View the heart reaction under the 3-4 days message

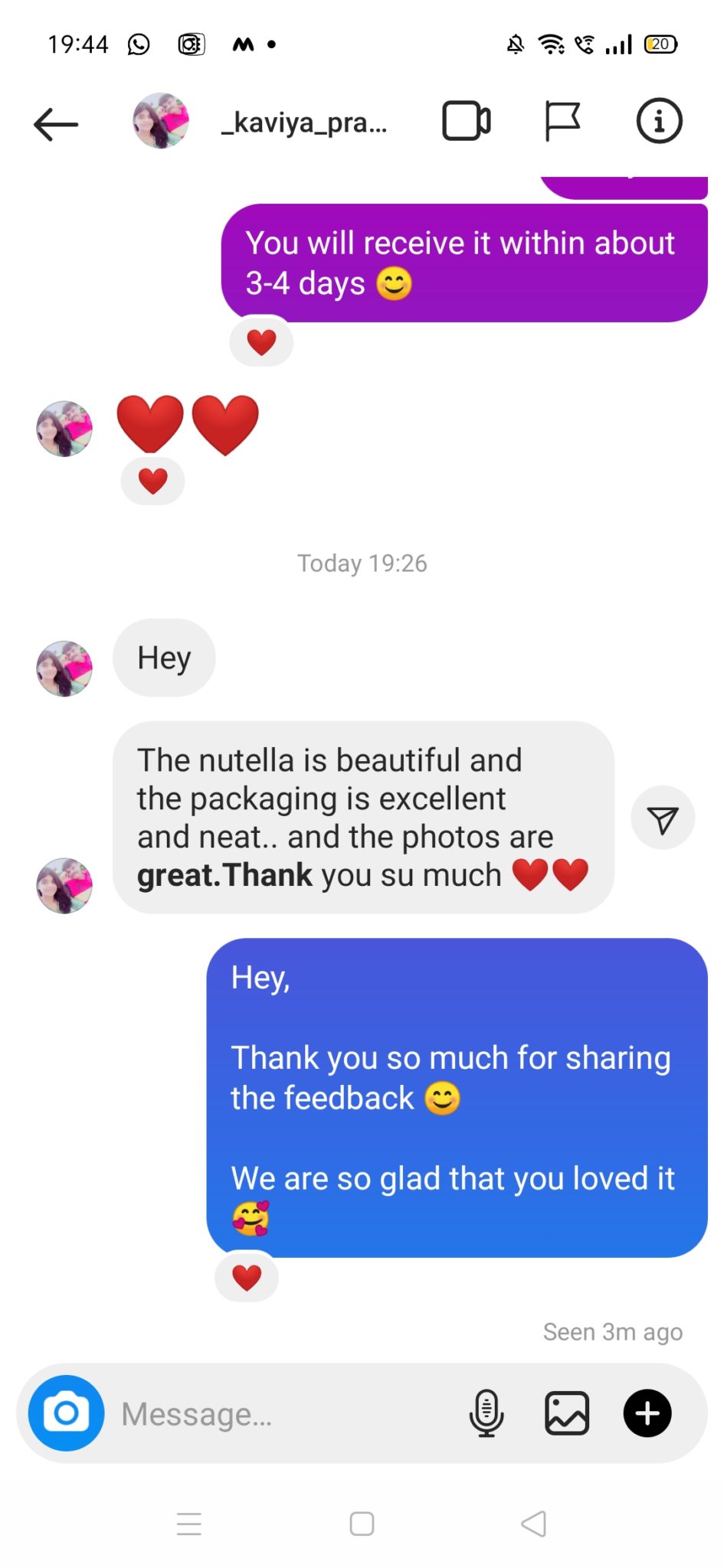click(261, 342)
